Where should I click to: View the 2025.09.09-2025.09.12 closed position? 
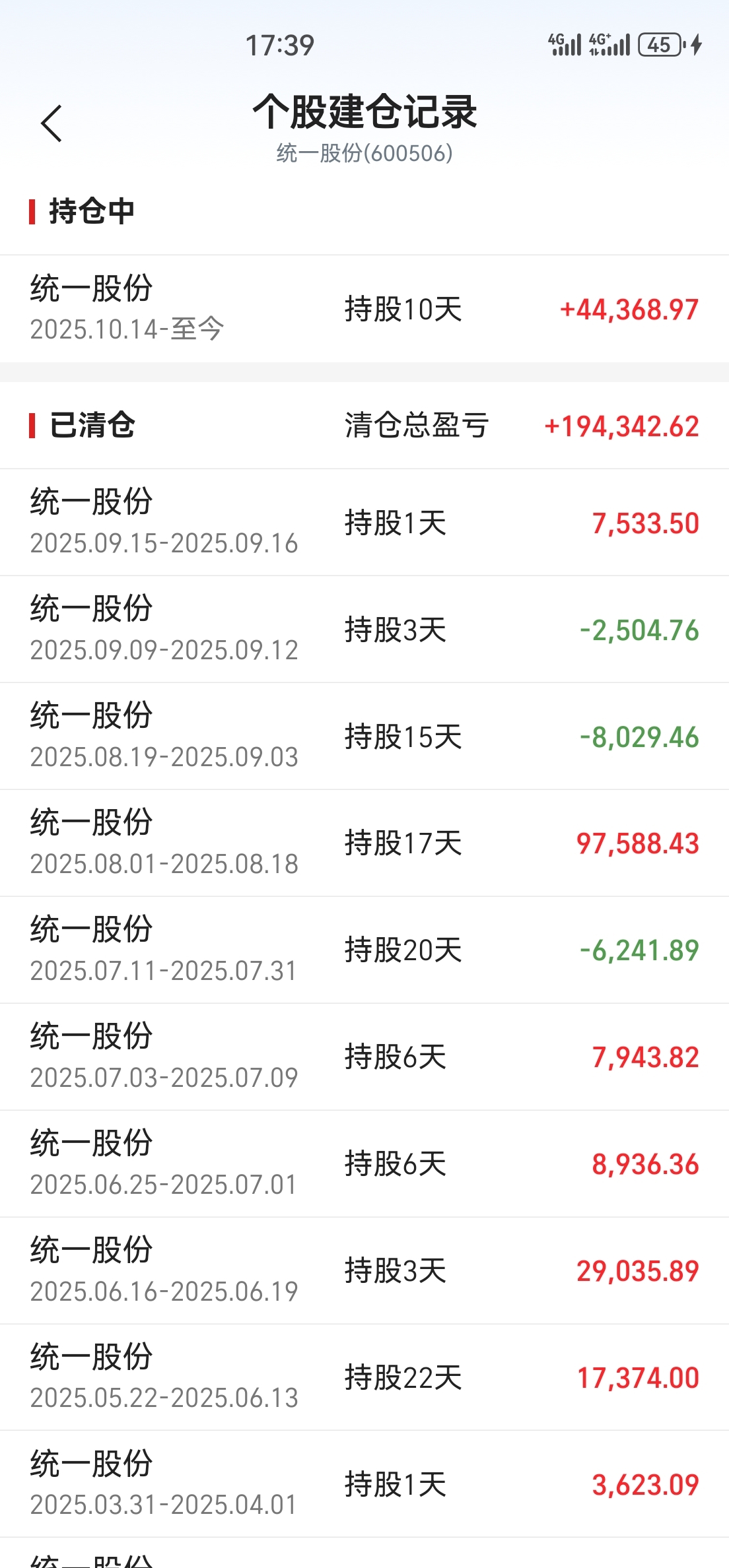click(x=364, y=630)
